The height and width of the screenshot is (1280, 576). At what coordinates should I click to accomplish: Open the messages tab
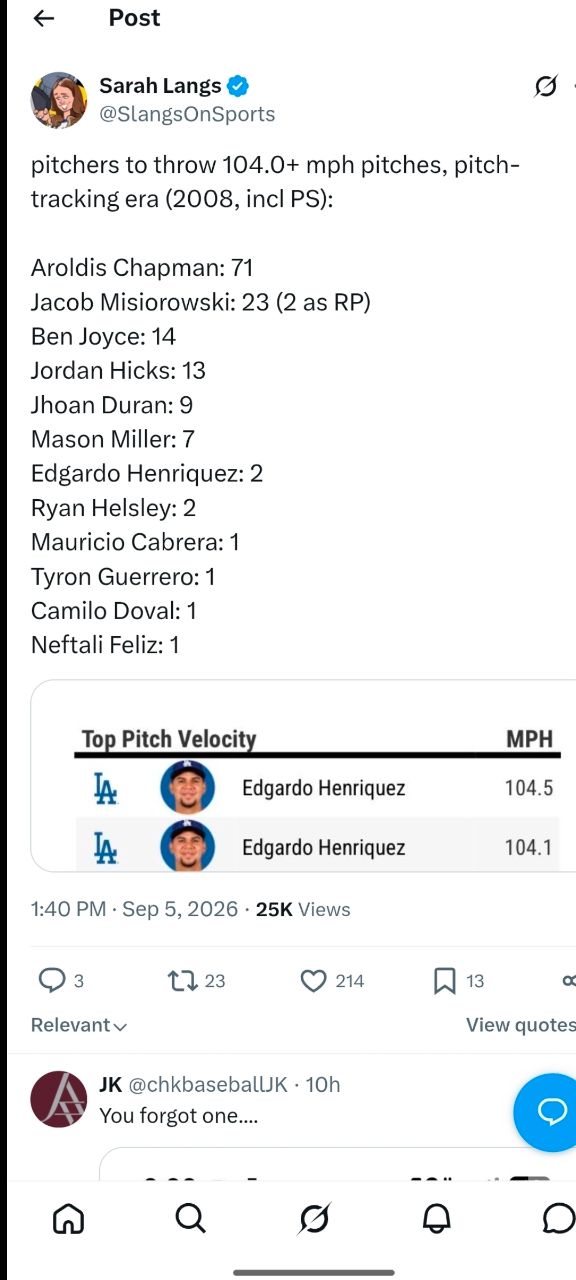pyautogui.click(x=558, y=1217)
